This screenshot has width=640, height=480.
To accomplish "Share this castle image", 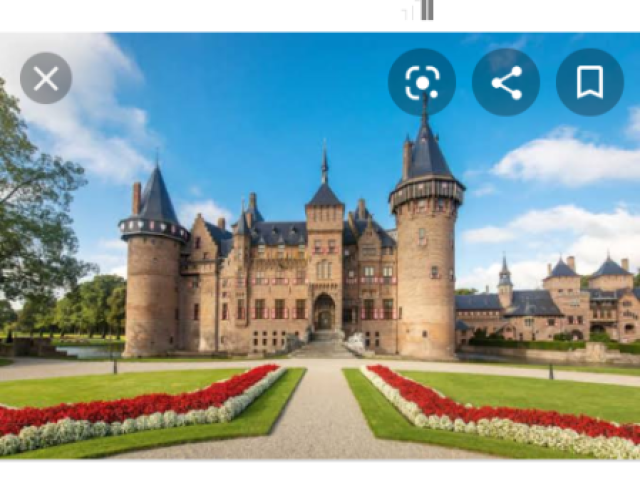I will click(x=506, y=82).
